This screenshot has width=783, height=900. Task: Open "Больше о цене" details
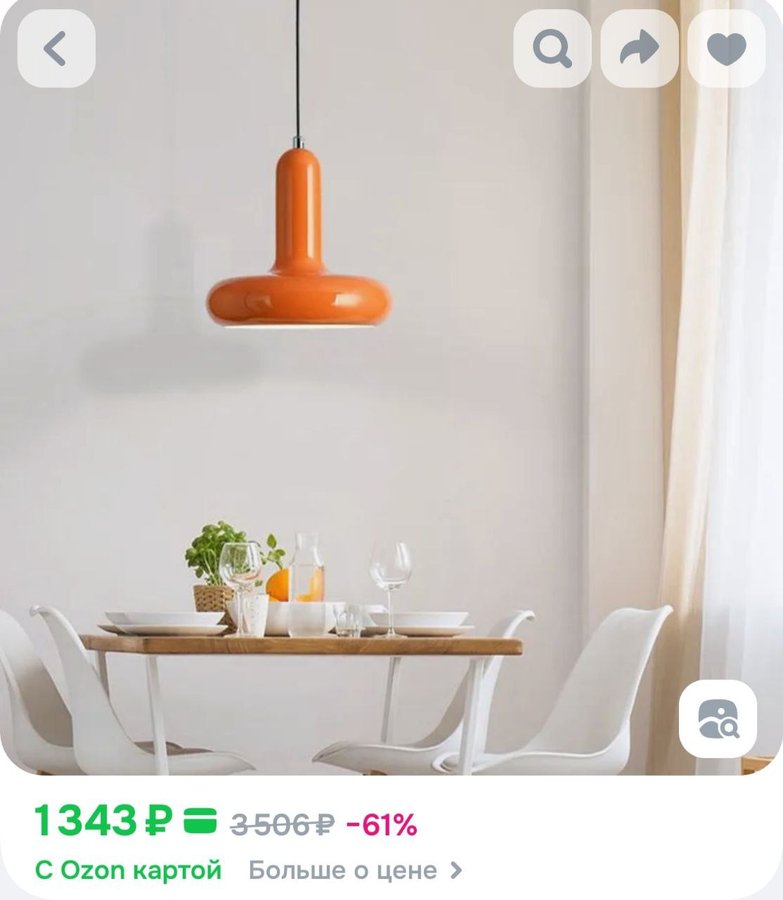click(355, 870)
